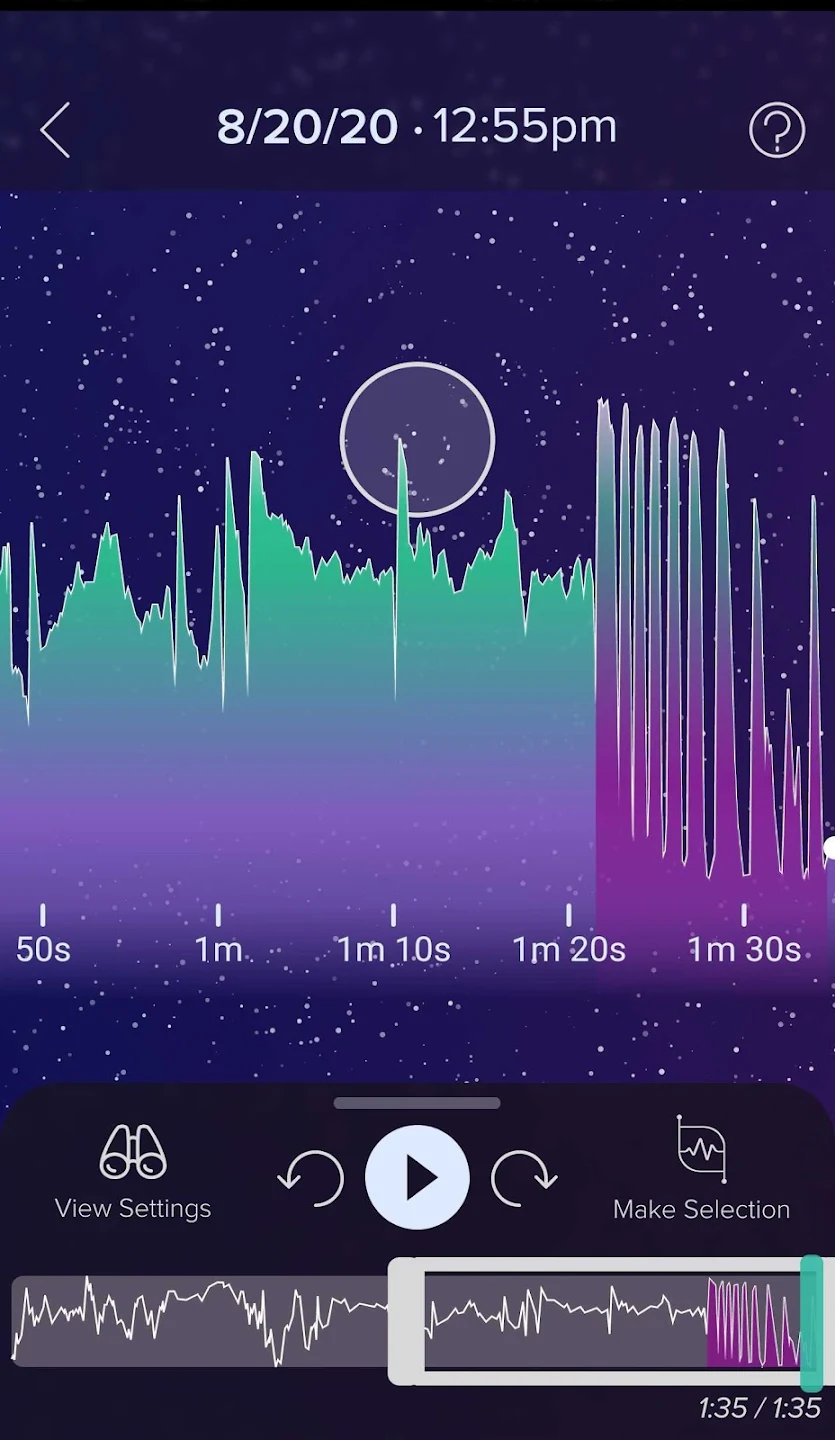Viewport: 835px width, 1440px height.
Task: Tap the teal playhead on overview strip
Action: pyautogui.click(x=811, y=1321)
